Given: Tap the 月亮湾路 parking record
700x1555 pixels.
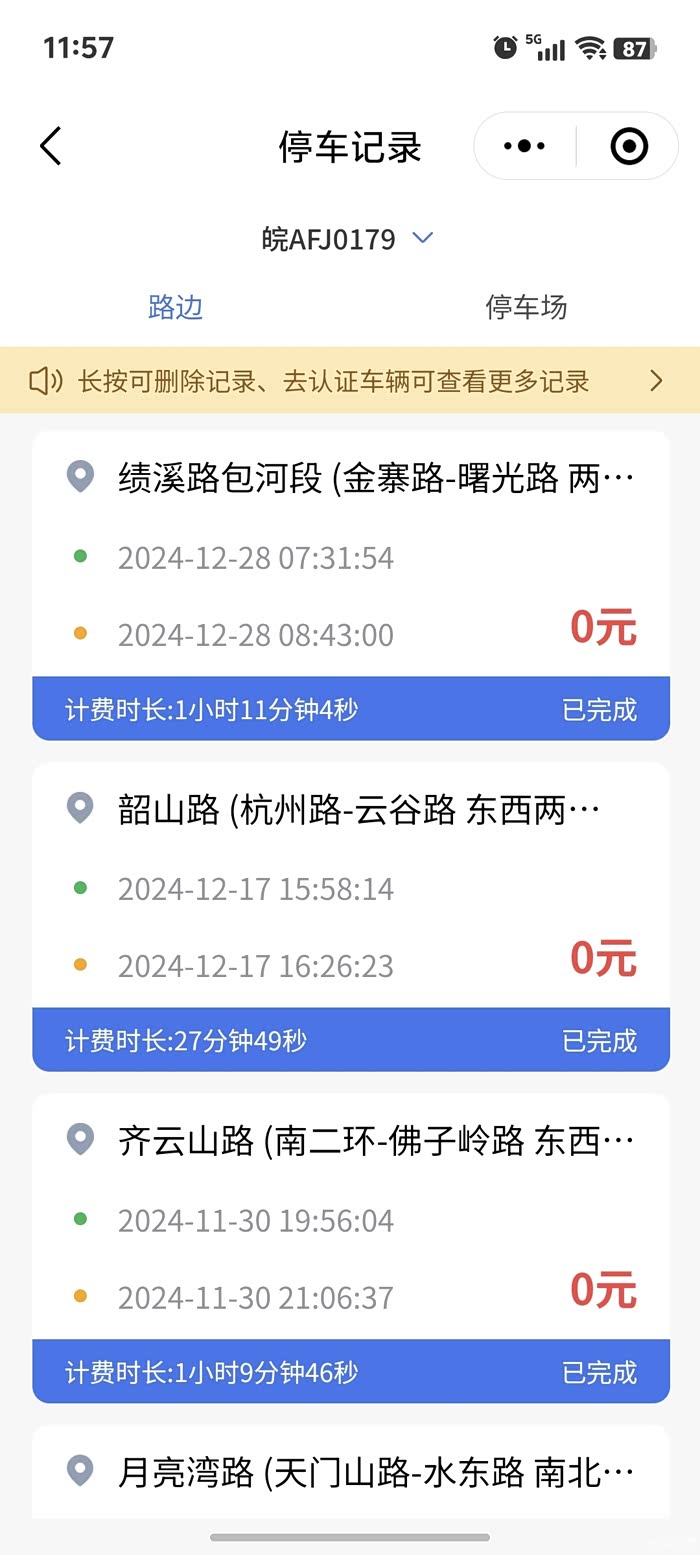Looking at the screenshot, I should pyautogui.click(x=350, y=1472).
